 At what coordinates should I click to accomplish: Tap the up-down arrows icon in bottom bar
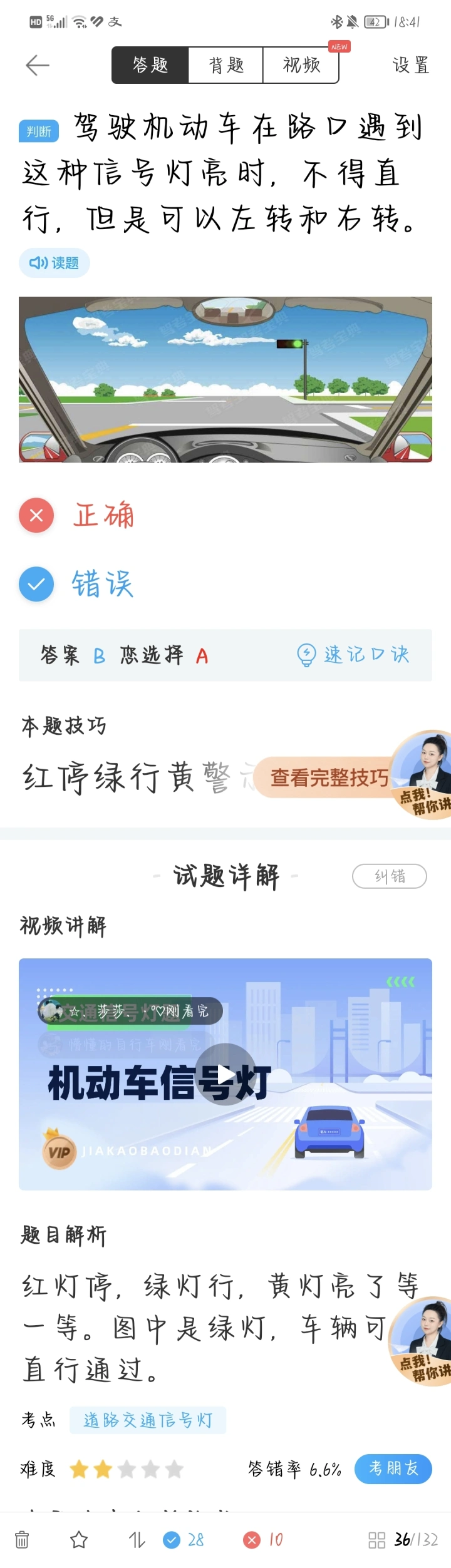click(137, 1539)
